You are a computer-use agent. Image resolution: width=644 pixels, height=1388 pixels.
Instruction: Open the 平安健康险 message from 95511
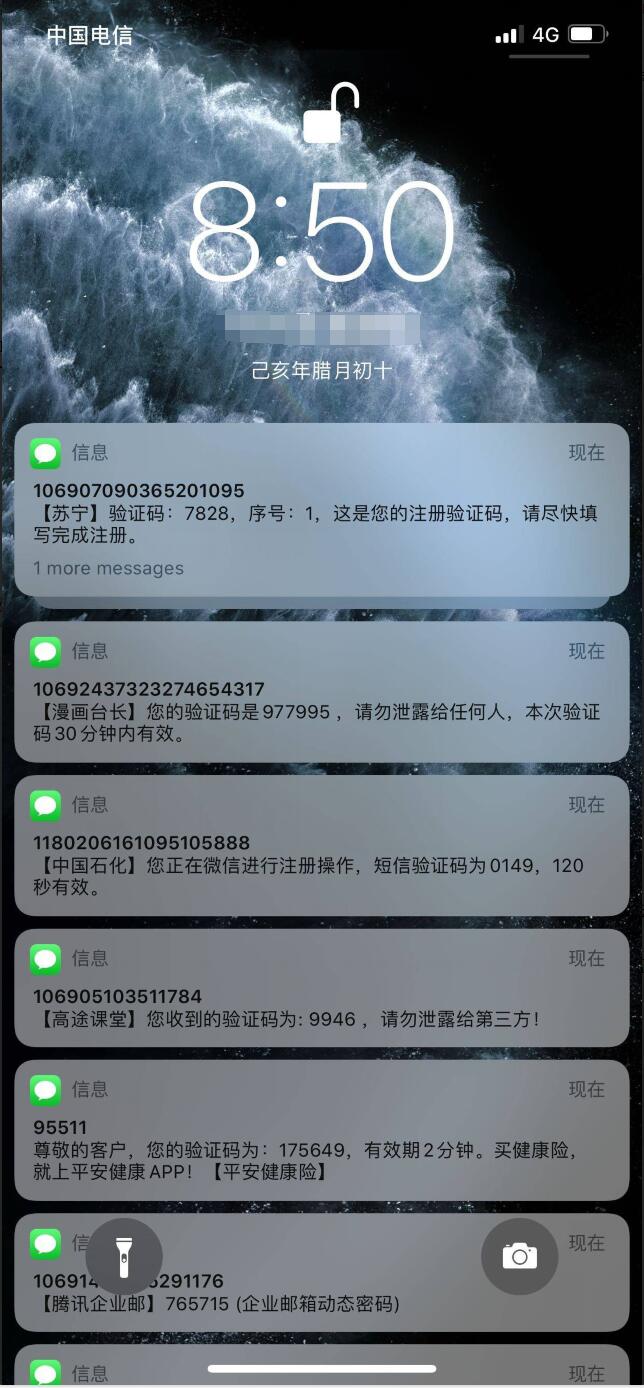coord(321,1131)
